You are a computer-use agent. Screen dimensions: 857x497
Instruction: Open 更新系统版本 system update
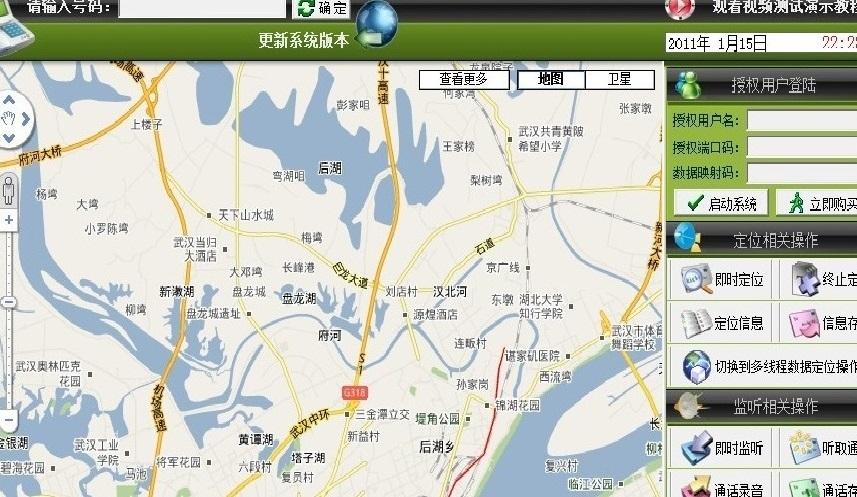click(x=304, y=40)
